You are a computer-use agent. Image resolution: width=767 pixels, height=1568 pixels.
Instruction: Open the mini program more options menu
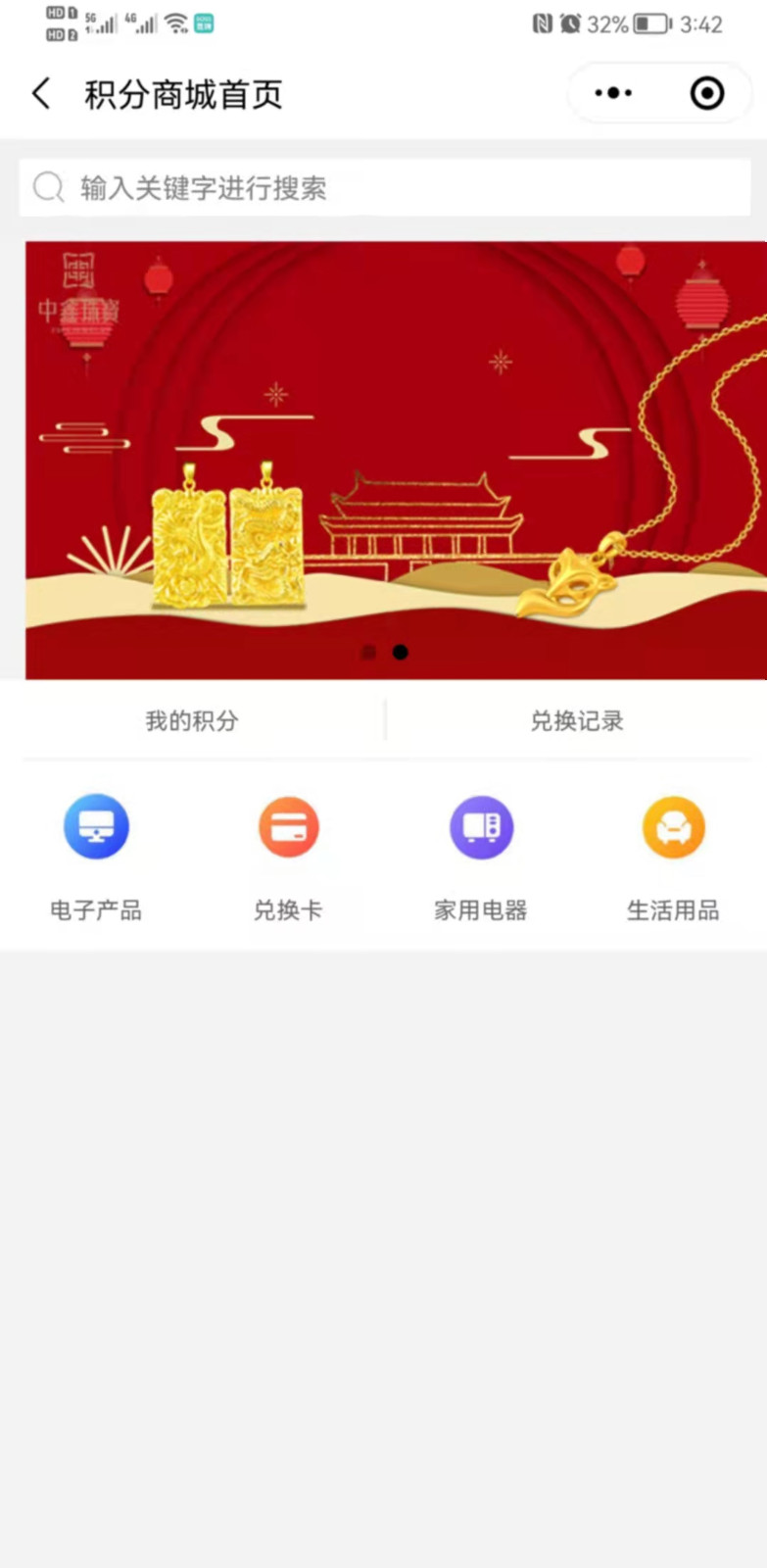click(613, 93)
